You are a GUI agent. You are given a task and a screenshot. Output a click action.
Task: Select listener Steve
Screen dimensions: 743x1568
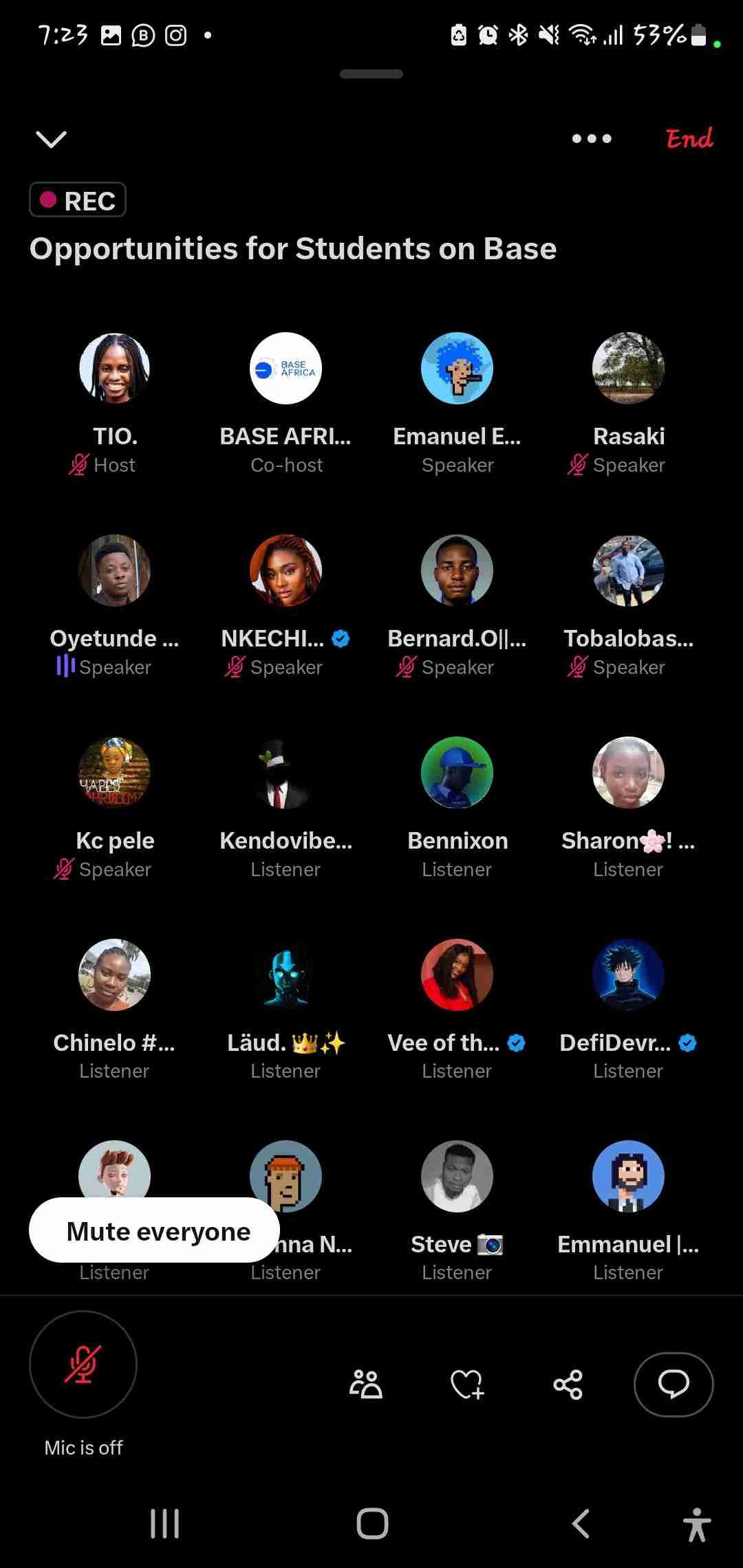click(457, 1177)
